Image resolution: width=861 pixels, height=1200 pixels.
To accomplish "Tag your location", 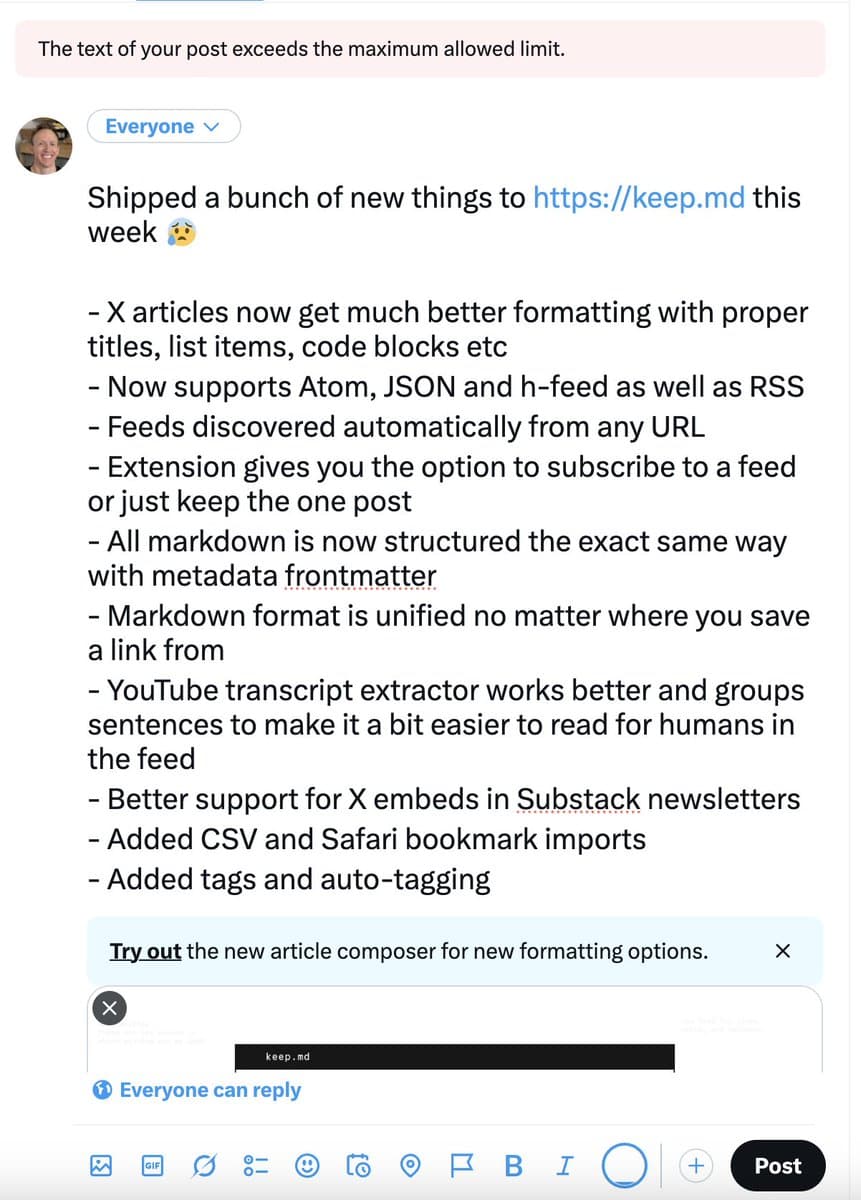I will click(410, 1165).
